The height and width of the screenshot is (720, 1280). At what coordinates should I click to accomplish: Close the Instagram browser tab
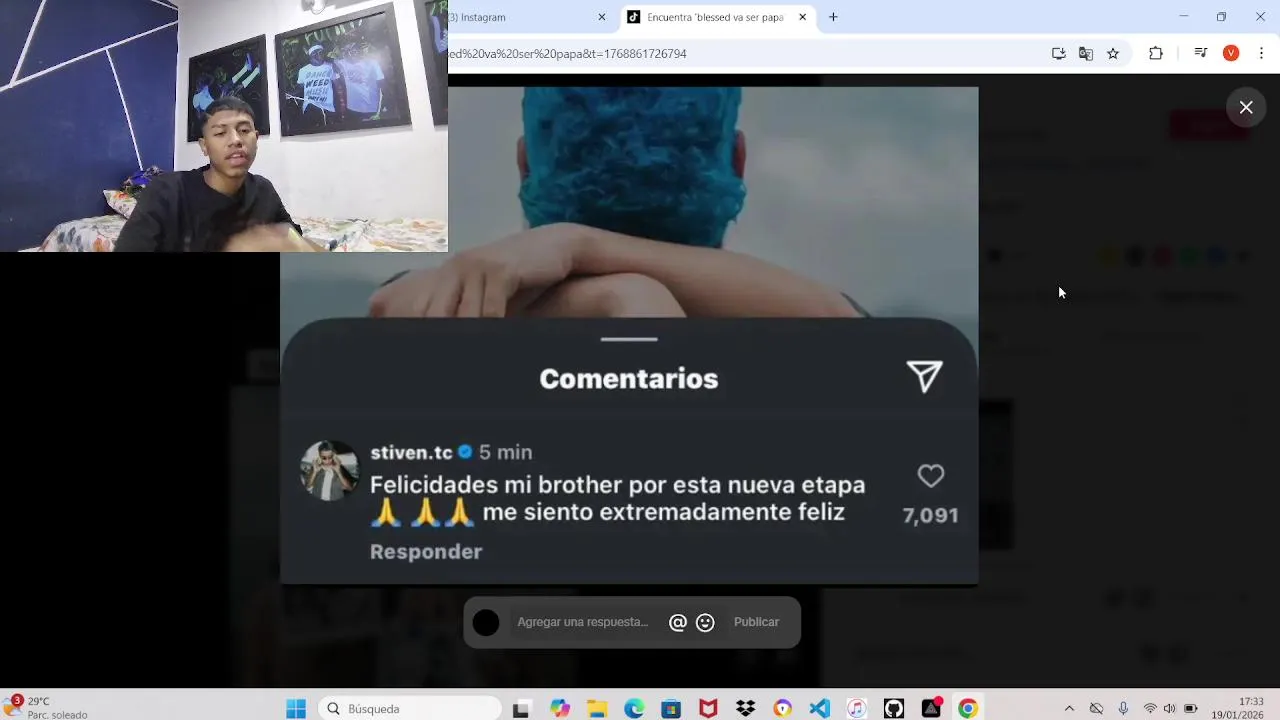(x=602, y=17)
